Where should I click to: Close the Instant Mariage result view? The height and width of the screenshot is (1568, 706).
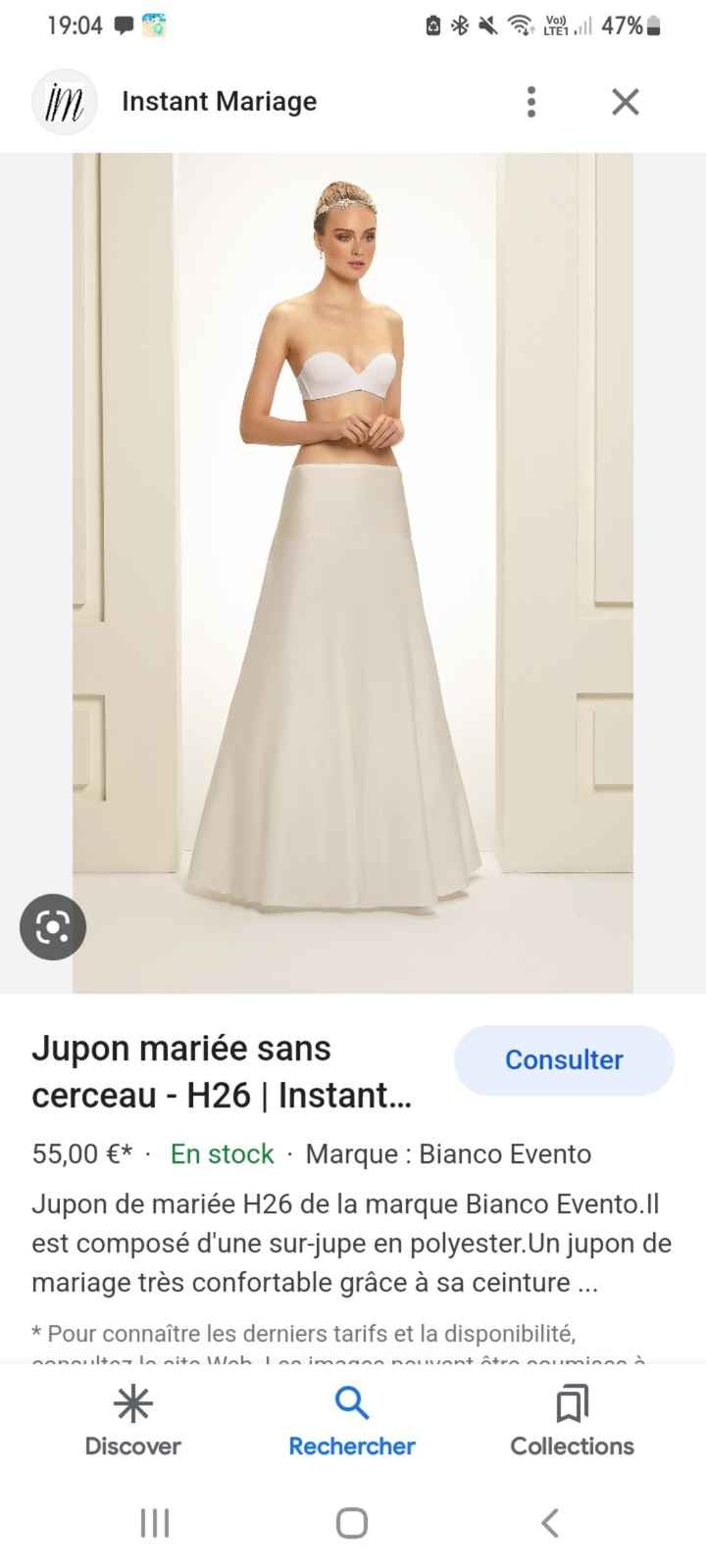click(x=625, y=101)
